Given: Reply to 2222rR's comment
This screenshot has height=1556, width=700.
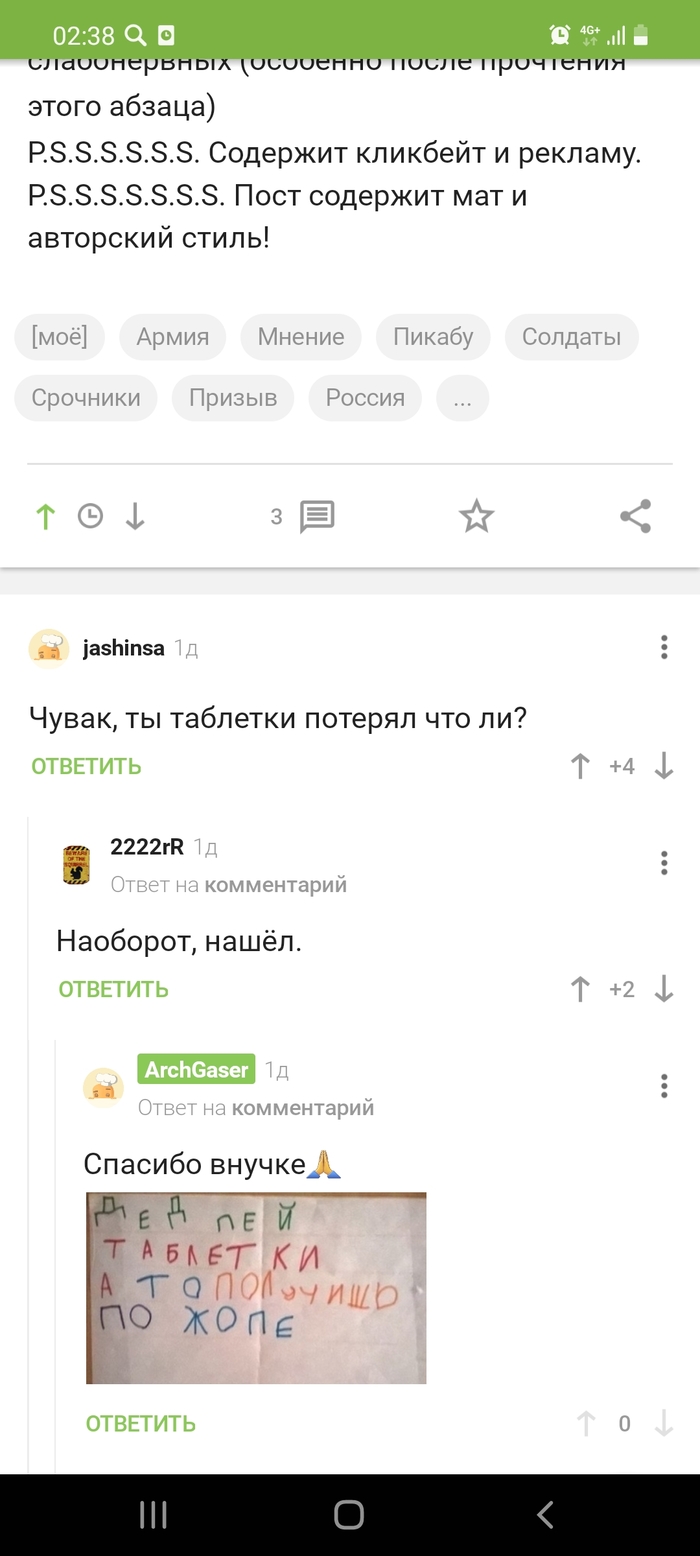Looking at the screenshot, I should click(x=113, y=990).
